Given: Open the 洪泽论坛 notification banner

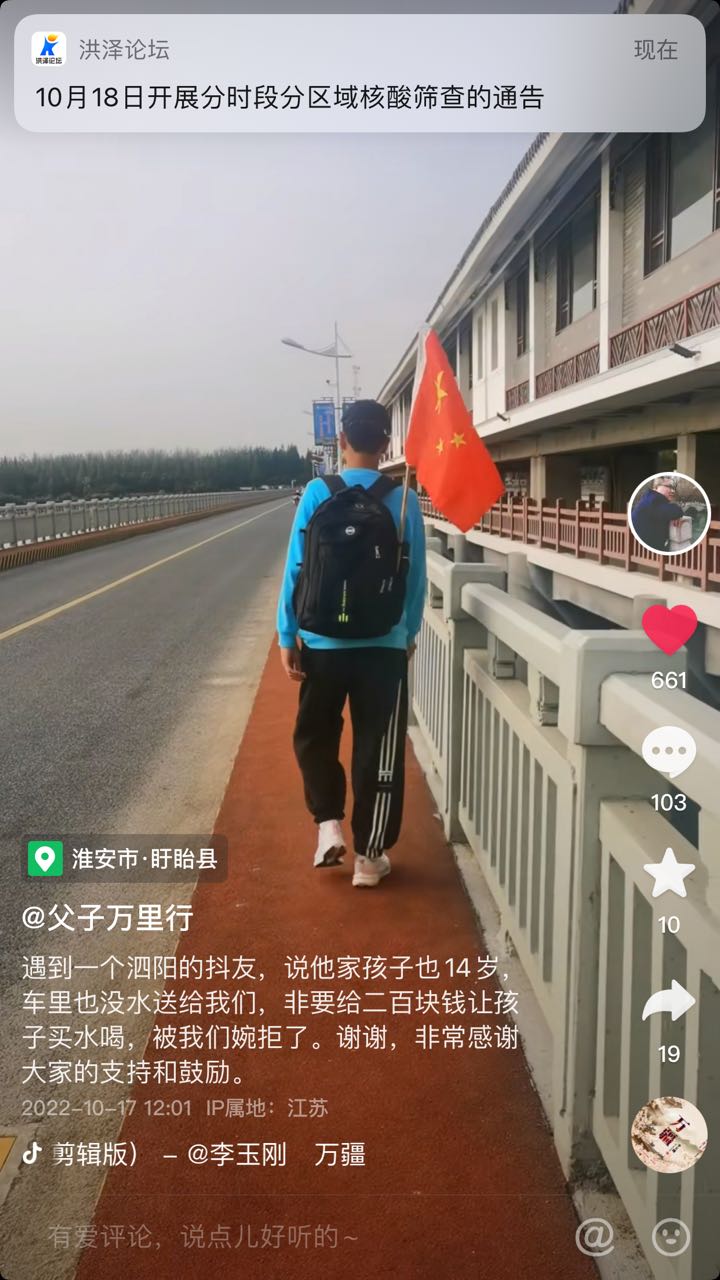Looking at the screenshot, I should pos(360,73).
